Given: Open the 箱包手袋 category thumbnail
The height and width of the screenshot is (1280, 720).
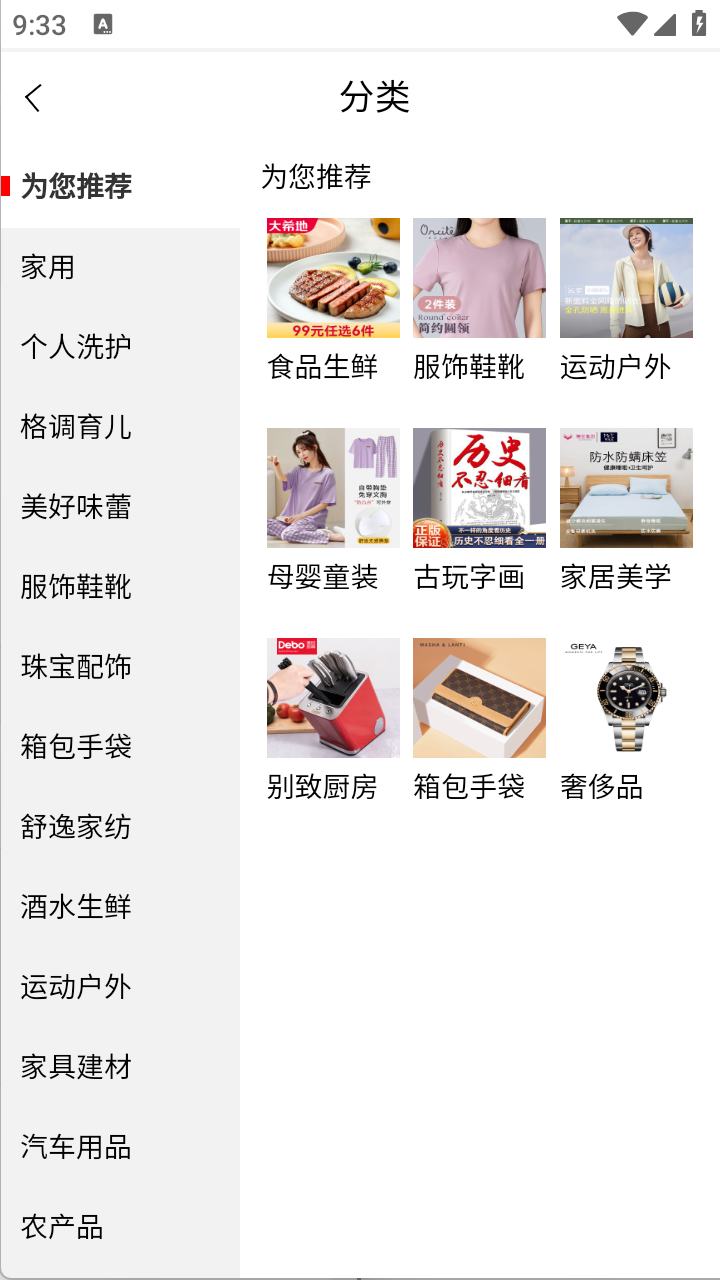Looking at the screenshot, I should (479, 698).
